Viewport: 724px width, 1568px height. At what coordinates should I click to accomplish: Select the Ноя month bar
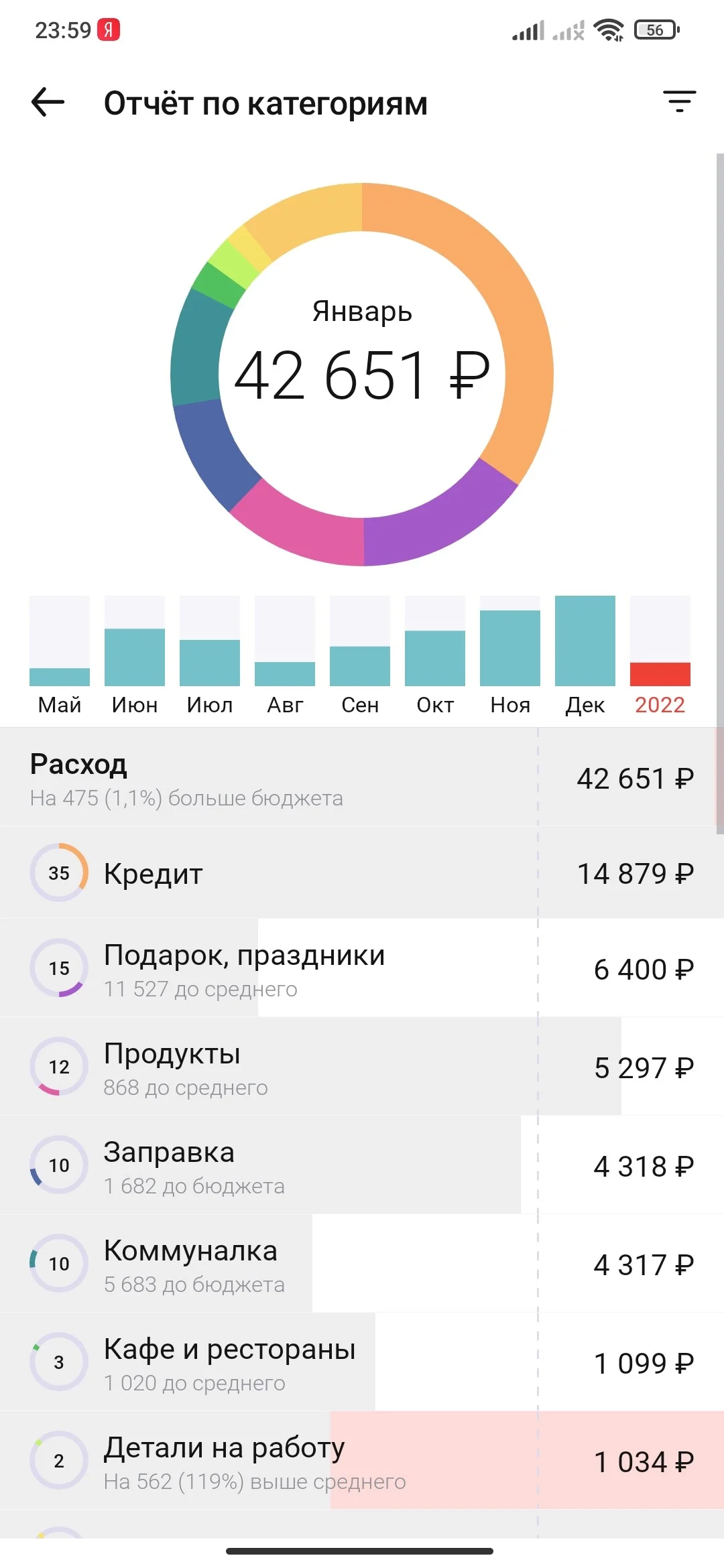click(x=510, y=655)
